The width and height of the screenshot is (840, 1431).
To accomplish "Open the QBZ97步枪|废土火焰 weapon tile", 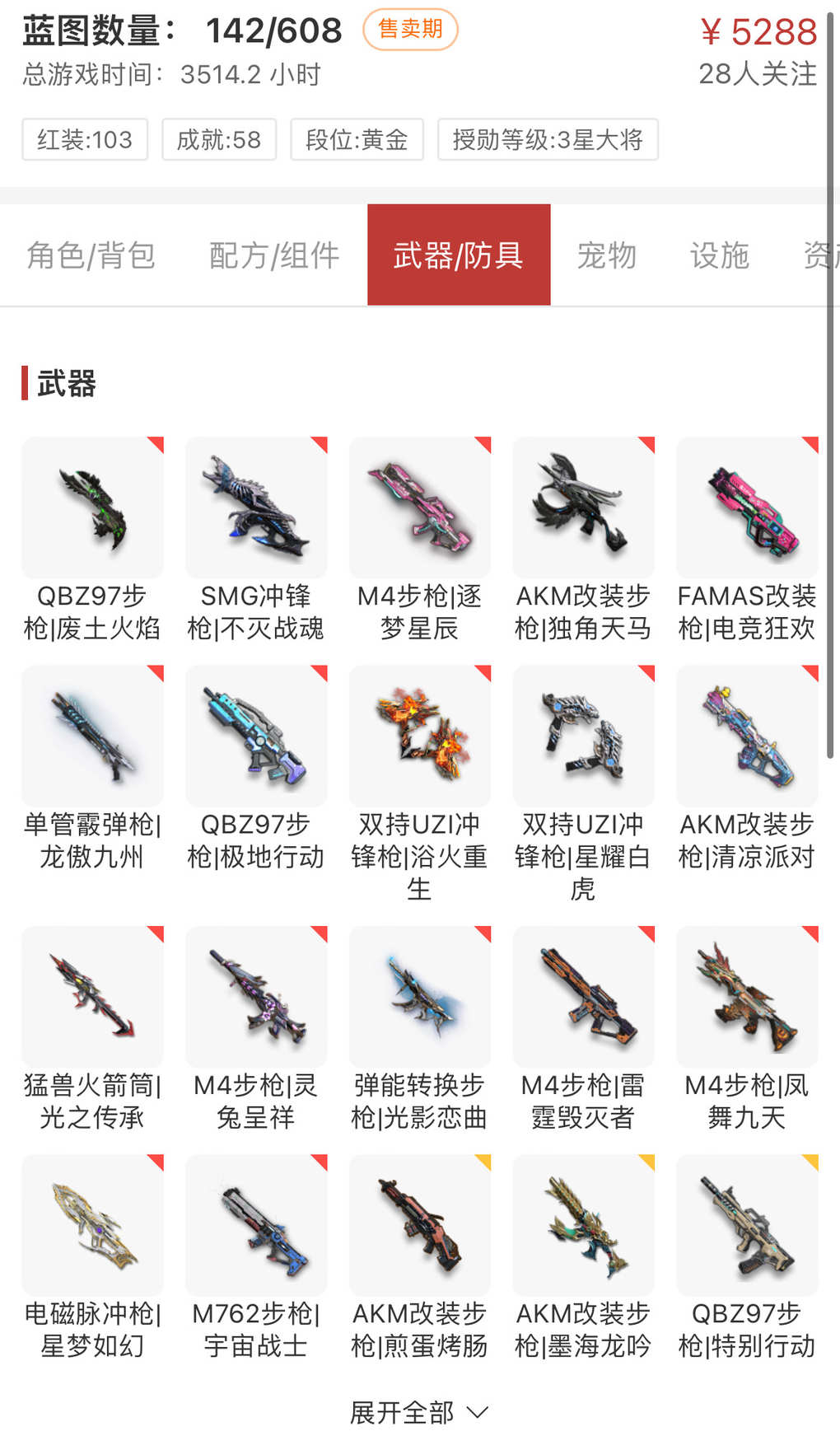I will (92, 508).
